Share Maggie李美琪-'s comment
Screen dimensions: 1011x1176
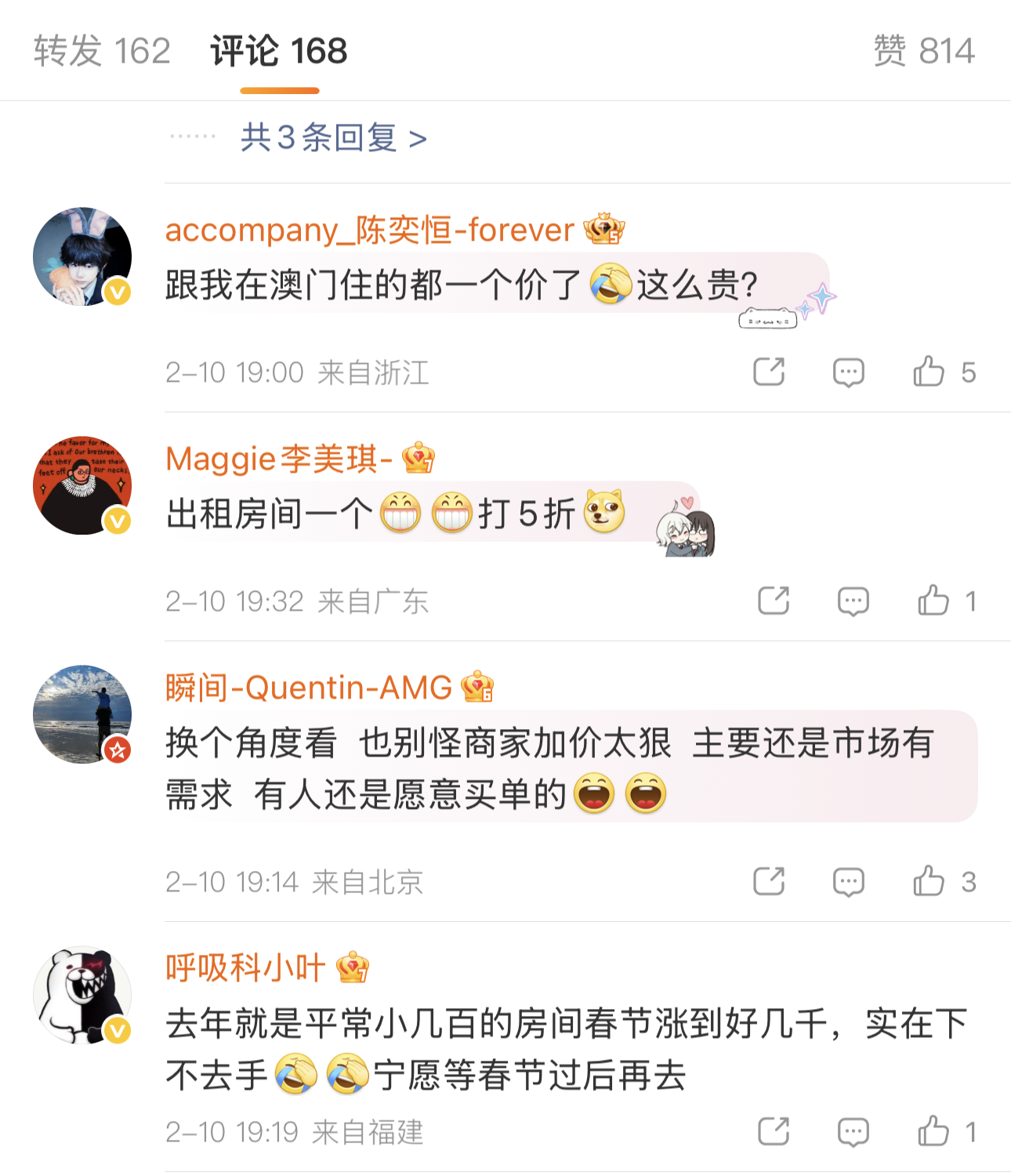(x=774, y=601)
